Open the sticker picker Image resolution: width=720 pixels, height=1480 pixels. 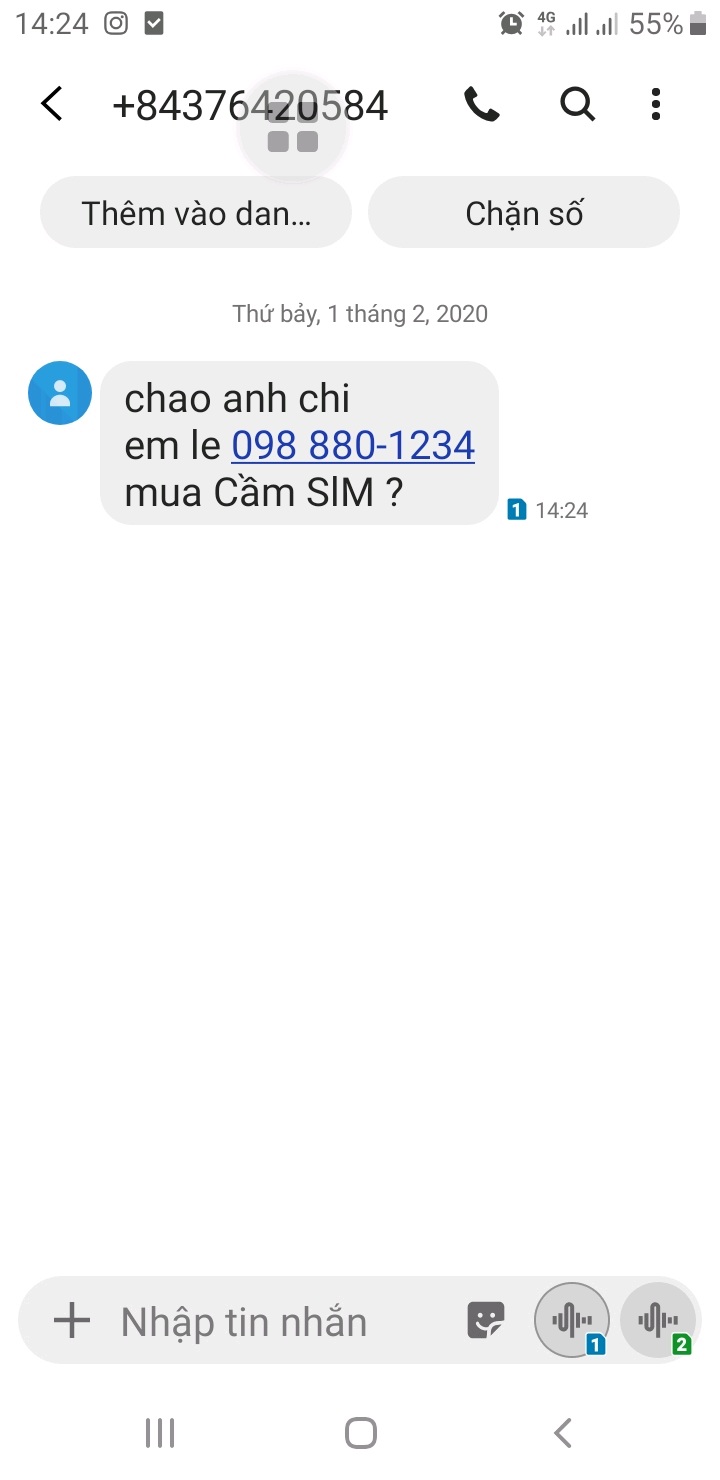(x=486, y=1321)
